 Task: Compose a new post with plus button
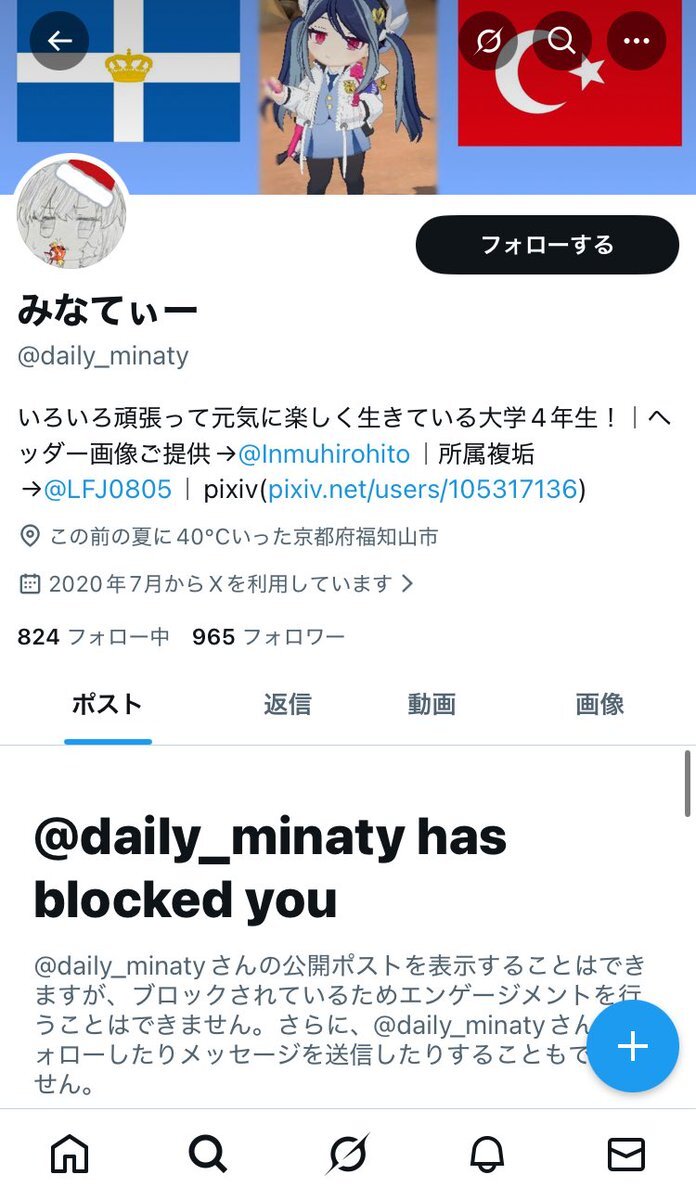[x=632, y=1046]
